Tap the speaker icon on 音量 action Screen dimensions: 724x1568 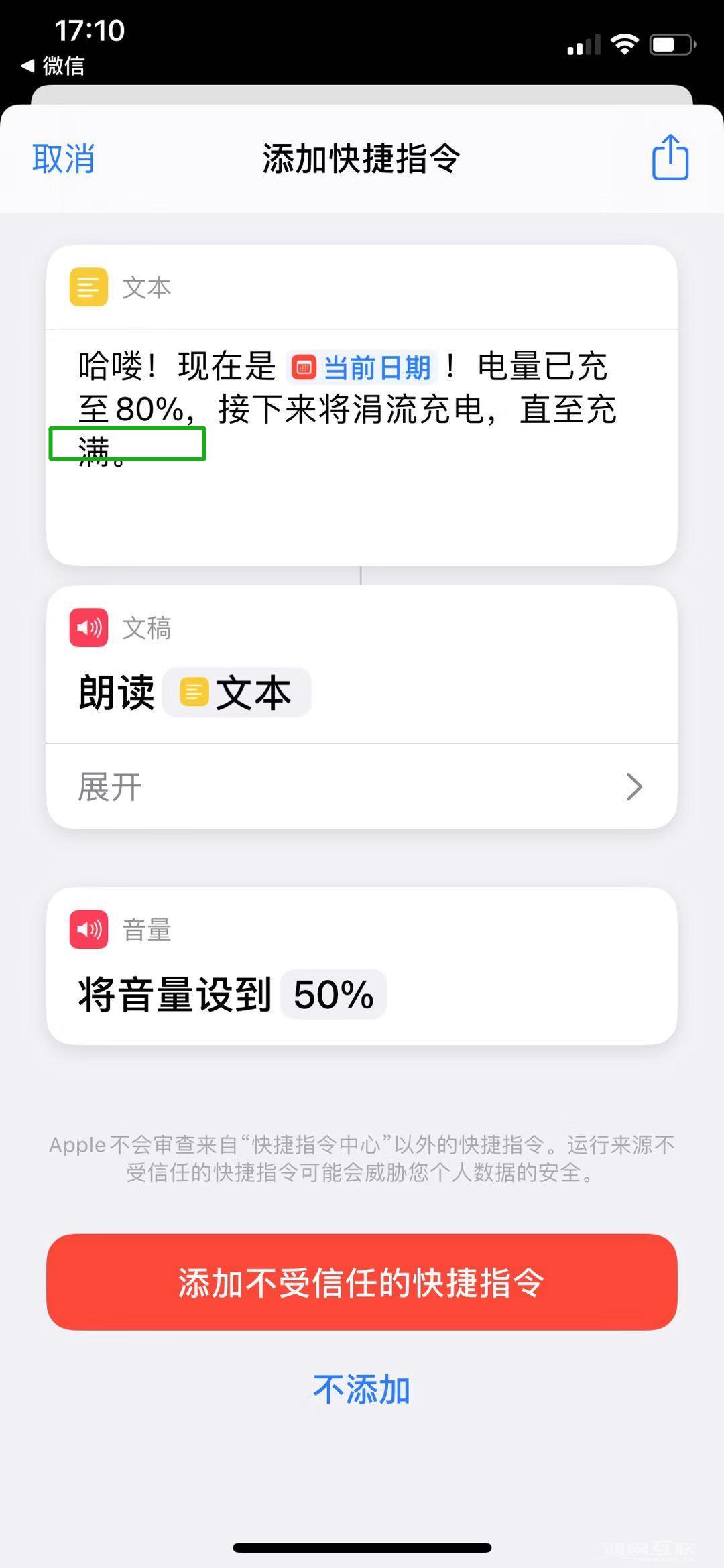[x=88, y=930]
